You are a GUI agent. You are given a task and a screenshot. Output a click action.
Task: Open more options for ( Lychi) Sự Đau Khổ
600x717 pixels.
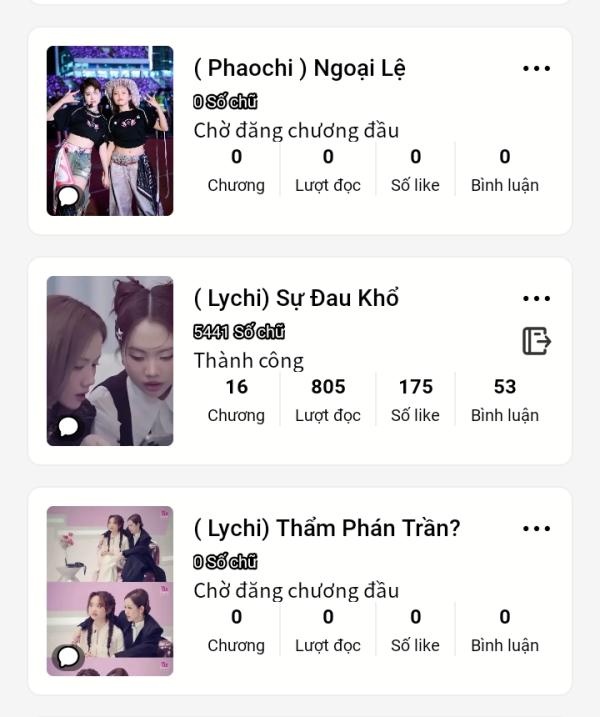pyautogui.click(x=536, y=299)
